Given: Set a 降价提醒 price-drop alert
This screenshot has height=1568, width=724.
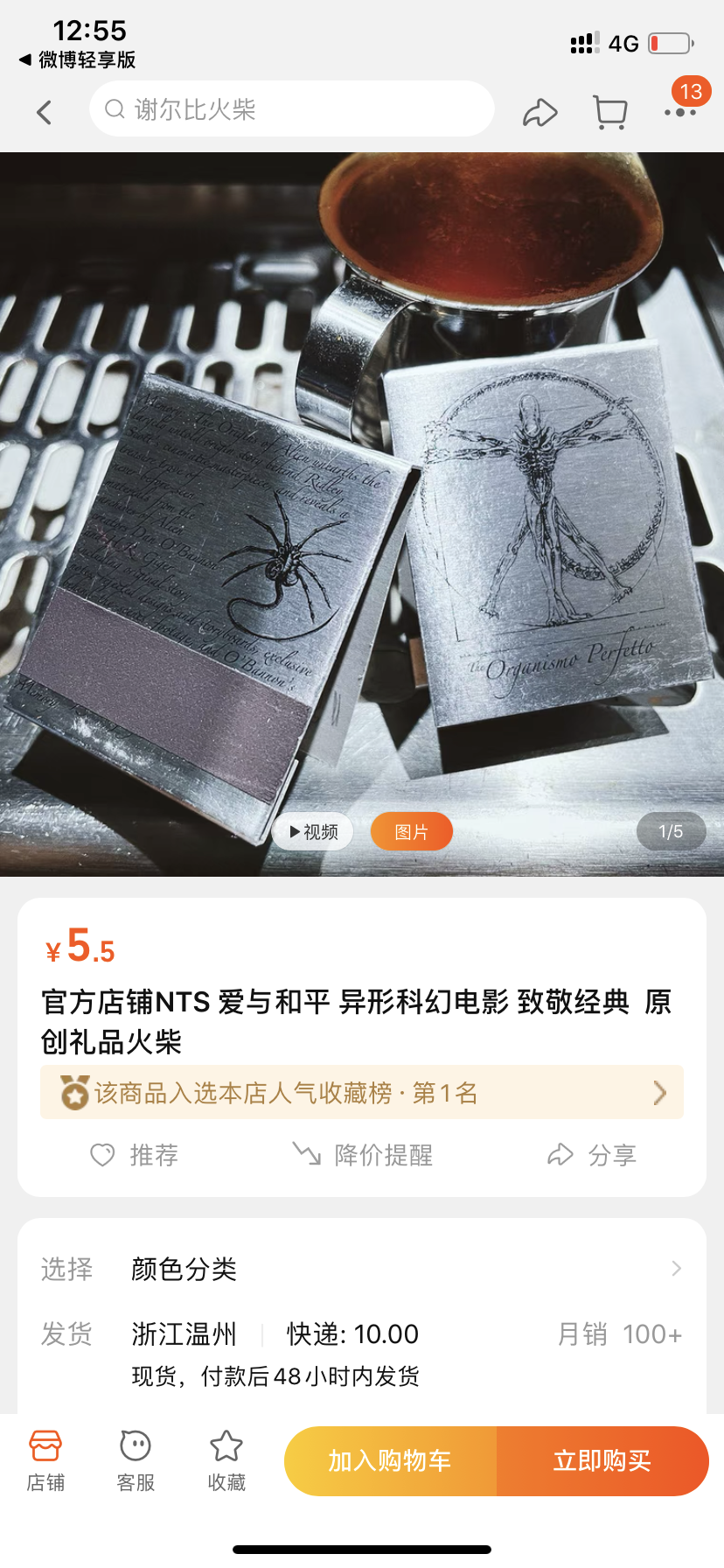Looking at the screenshot, I should 362,1155.
